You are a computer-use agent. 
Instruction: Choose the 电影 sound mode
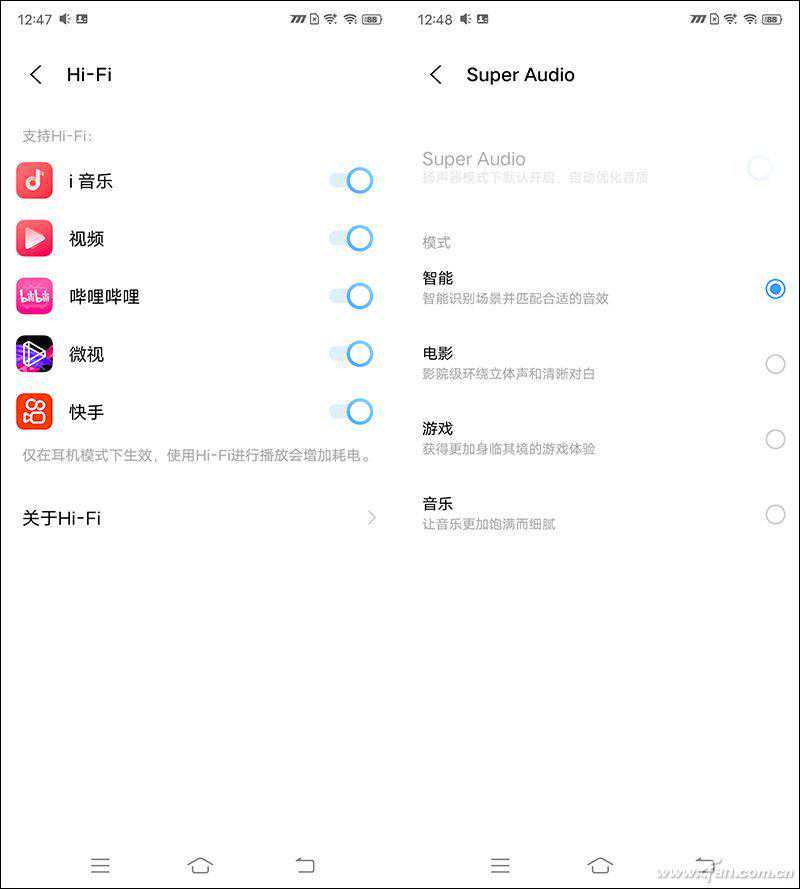775,364
